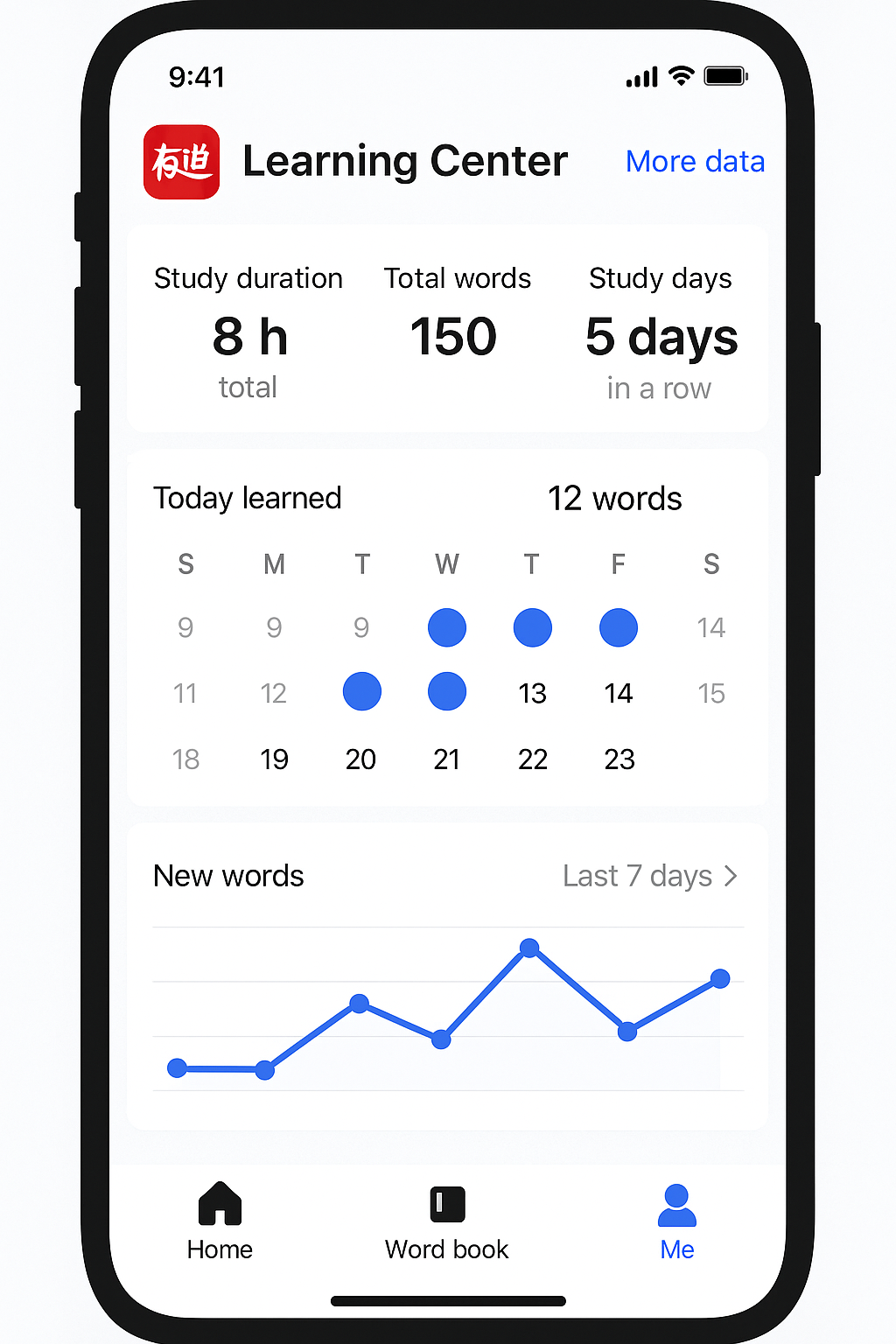
Task: Go to the Me tab
Action: click(676, 1221)
